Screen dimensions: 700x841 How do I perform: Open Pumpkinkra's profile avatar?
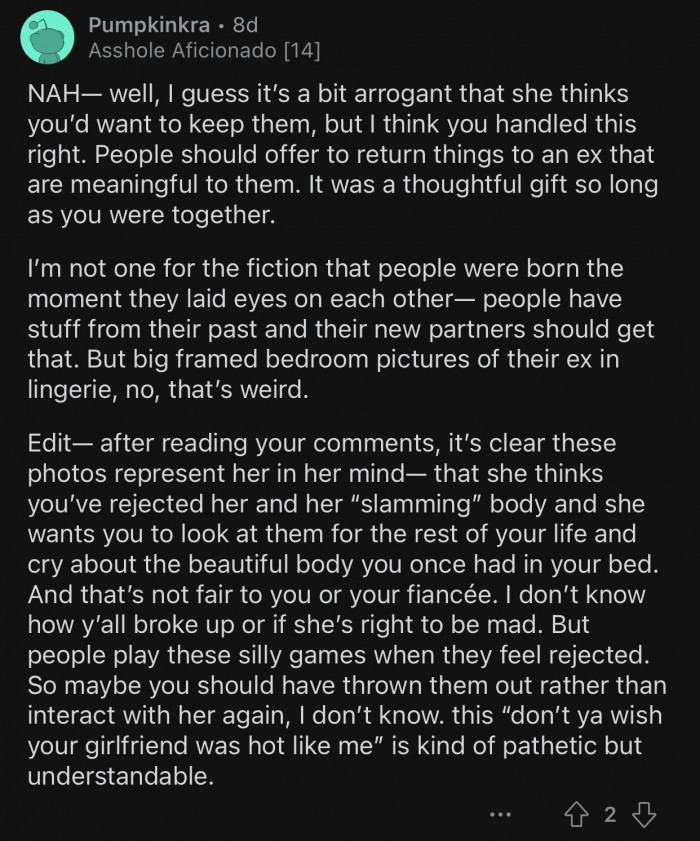(x=46, y=38)
